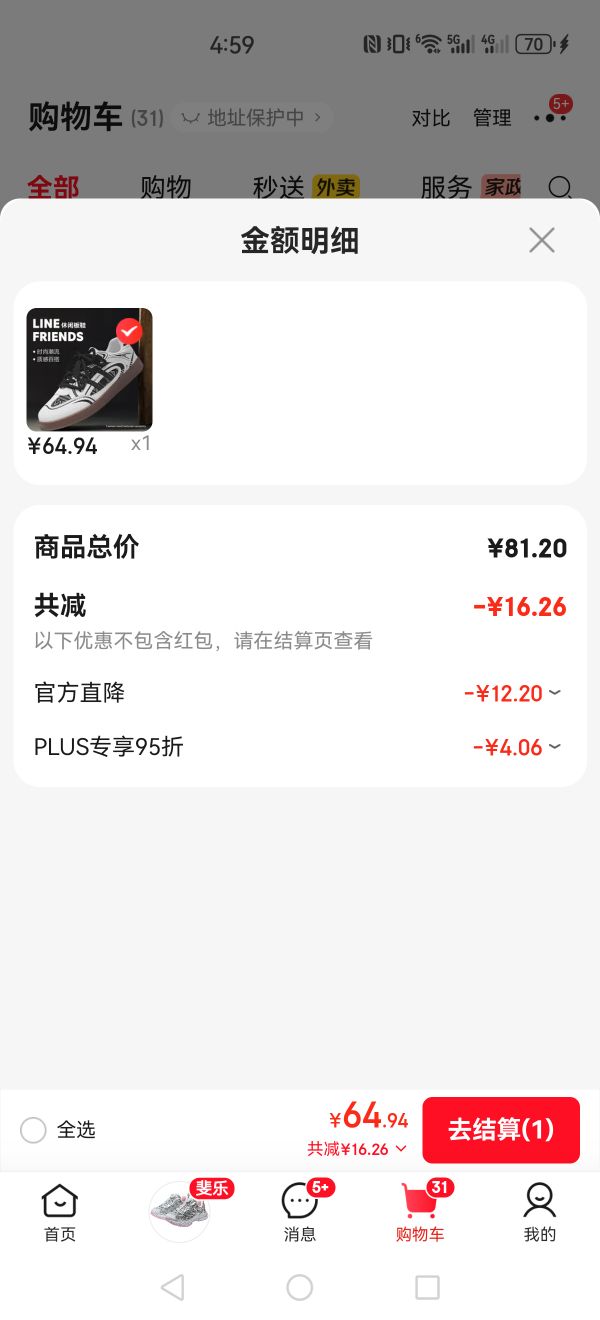Open the 斐乐 shoe shortcut tab
This screenshot has width=600, height=1320.
click(x=180, y=1211)
